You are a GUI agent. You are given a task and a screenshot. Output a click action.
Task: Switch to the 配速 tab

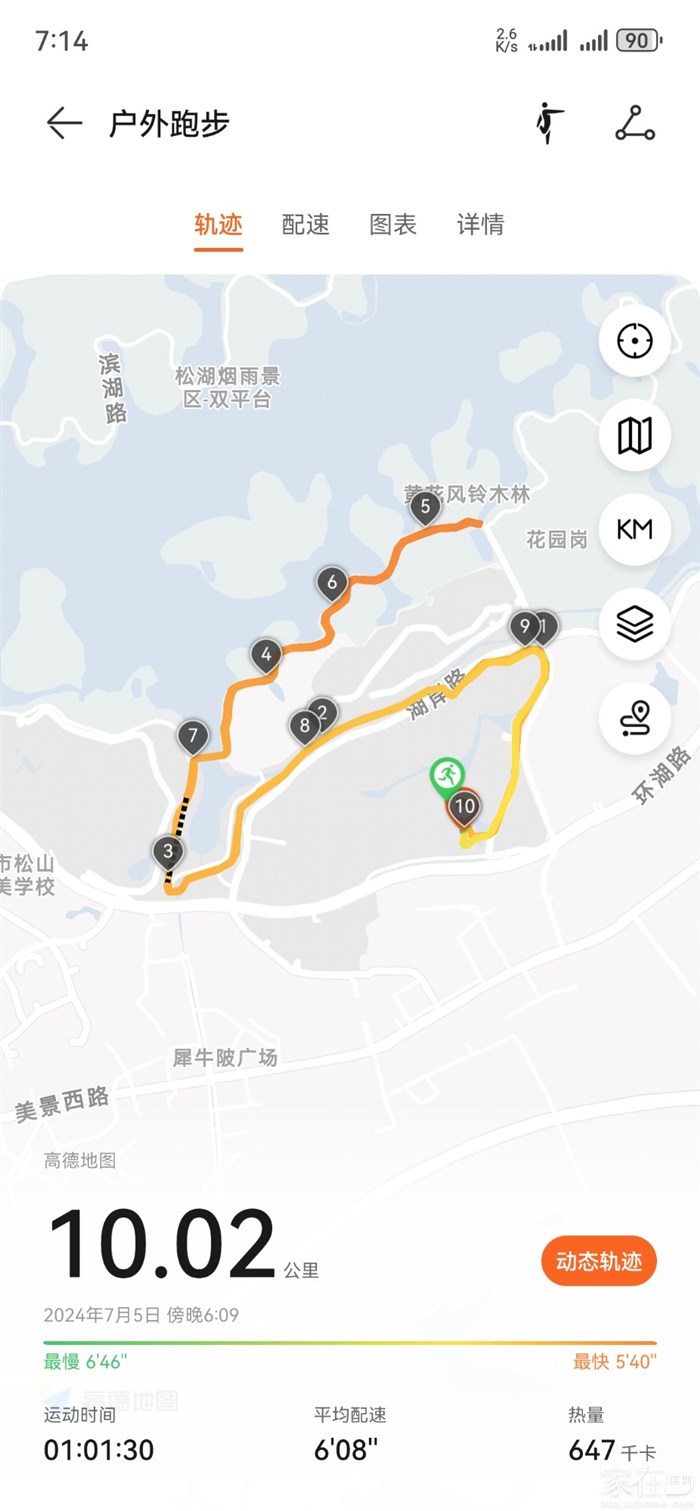coord(305,225)
